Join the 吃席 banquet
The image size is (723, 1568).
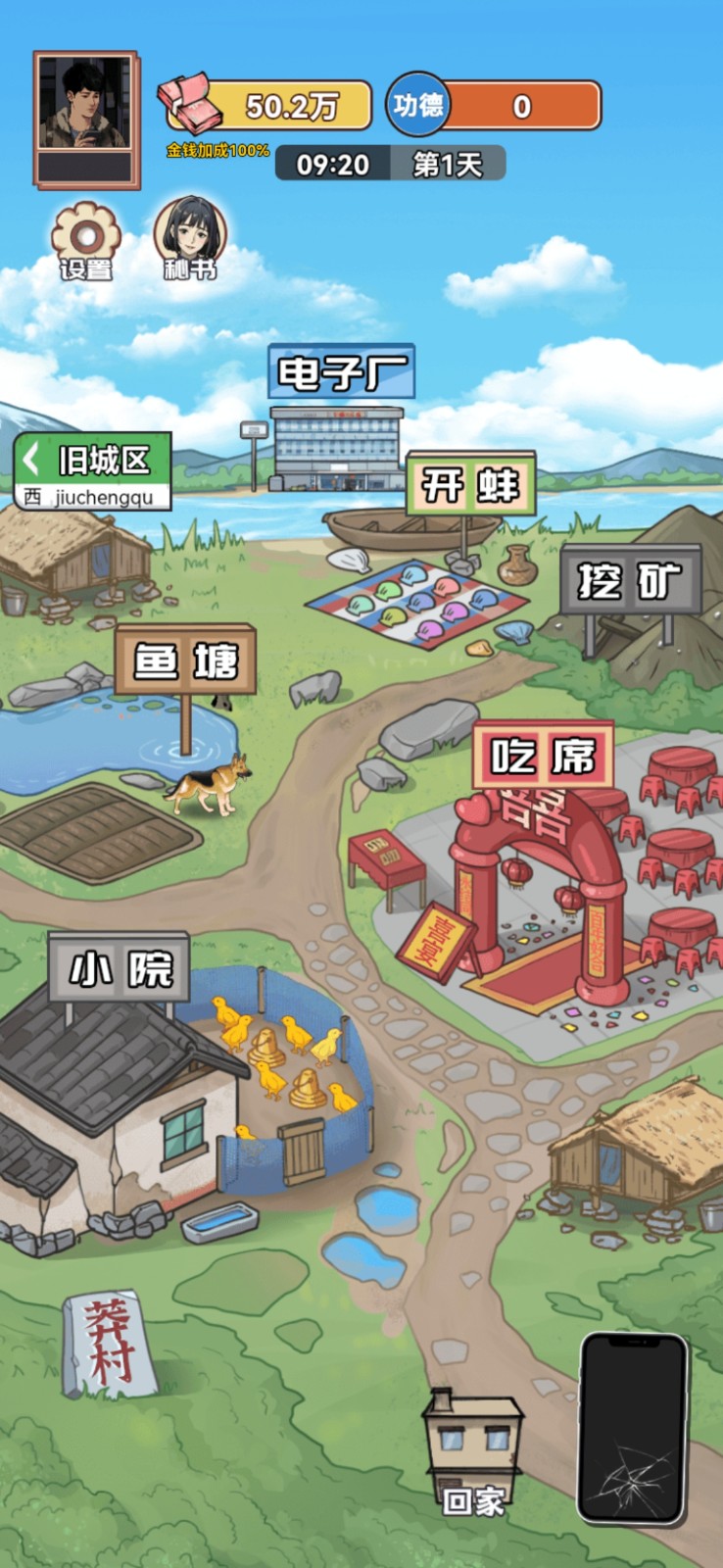[543, 756]
